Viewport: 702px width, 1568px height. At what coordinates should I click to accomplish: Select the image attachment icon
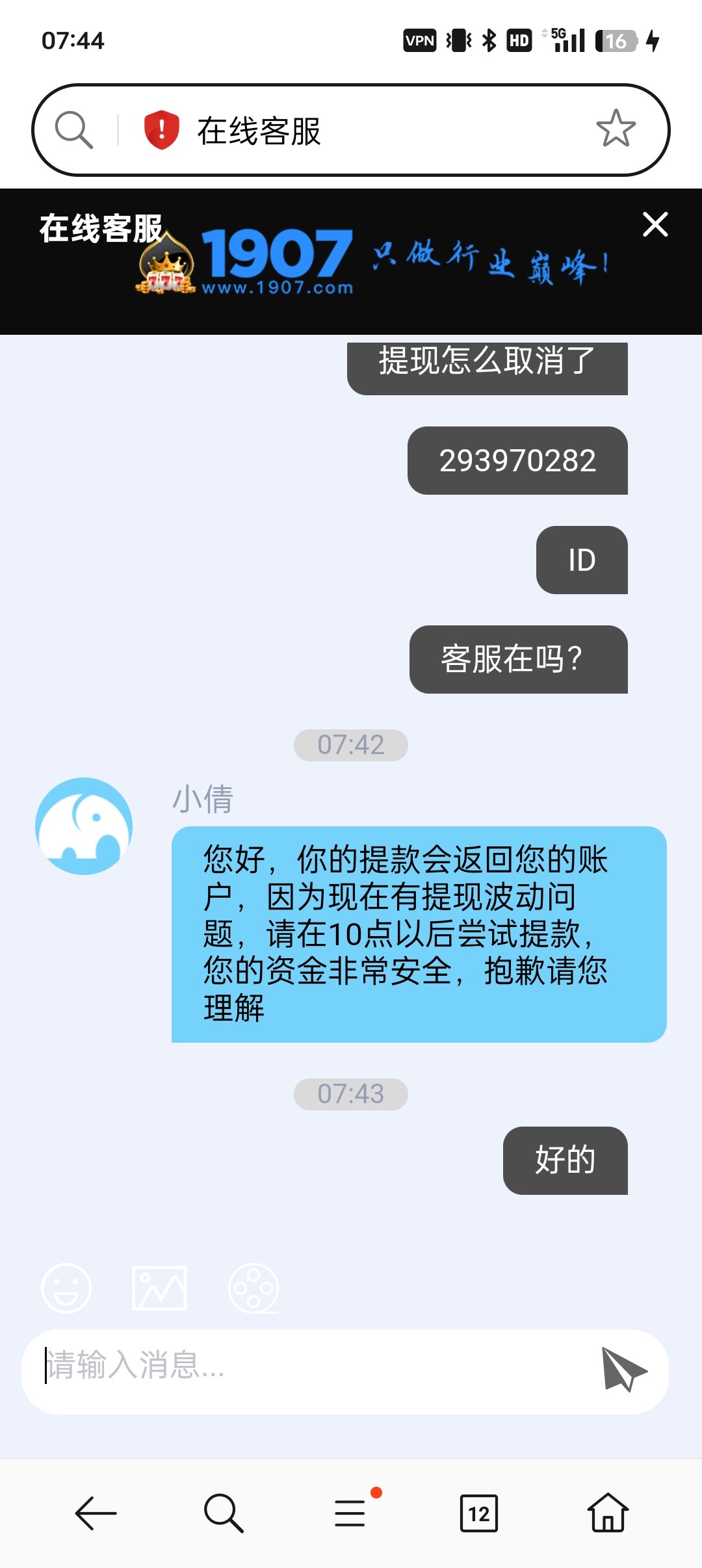click(x=161, y=1288)
